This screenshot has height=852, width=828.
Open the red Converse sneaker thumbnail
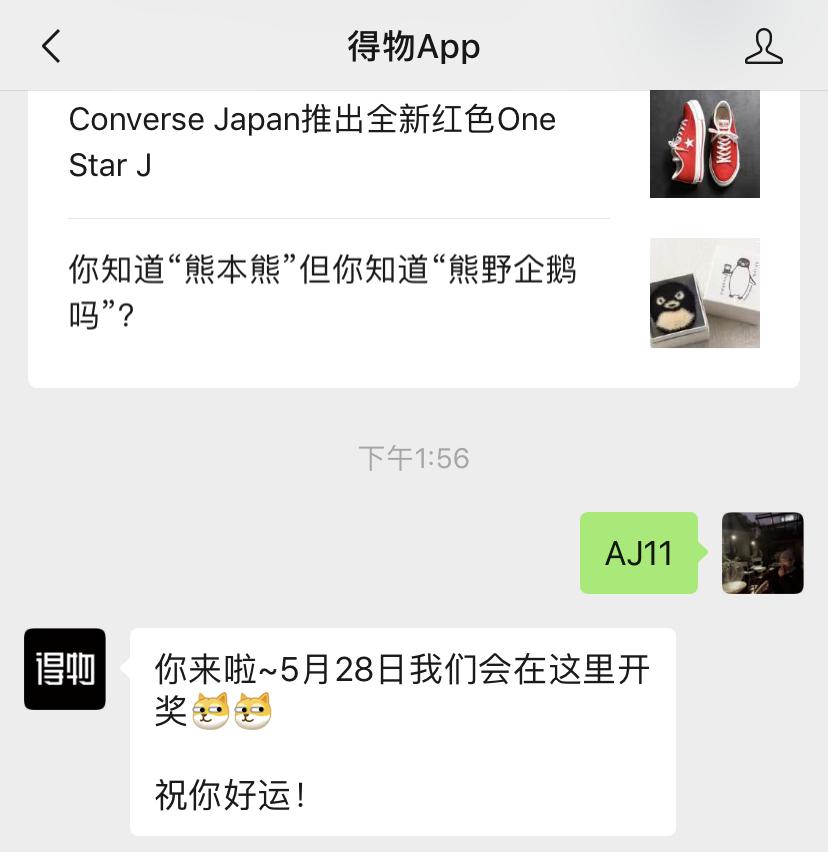point(704,143)
